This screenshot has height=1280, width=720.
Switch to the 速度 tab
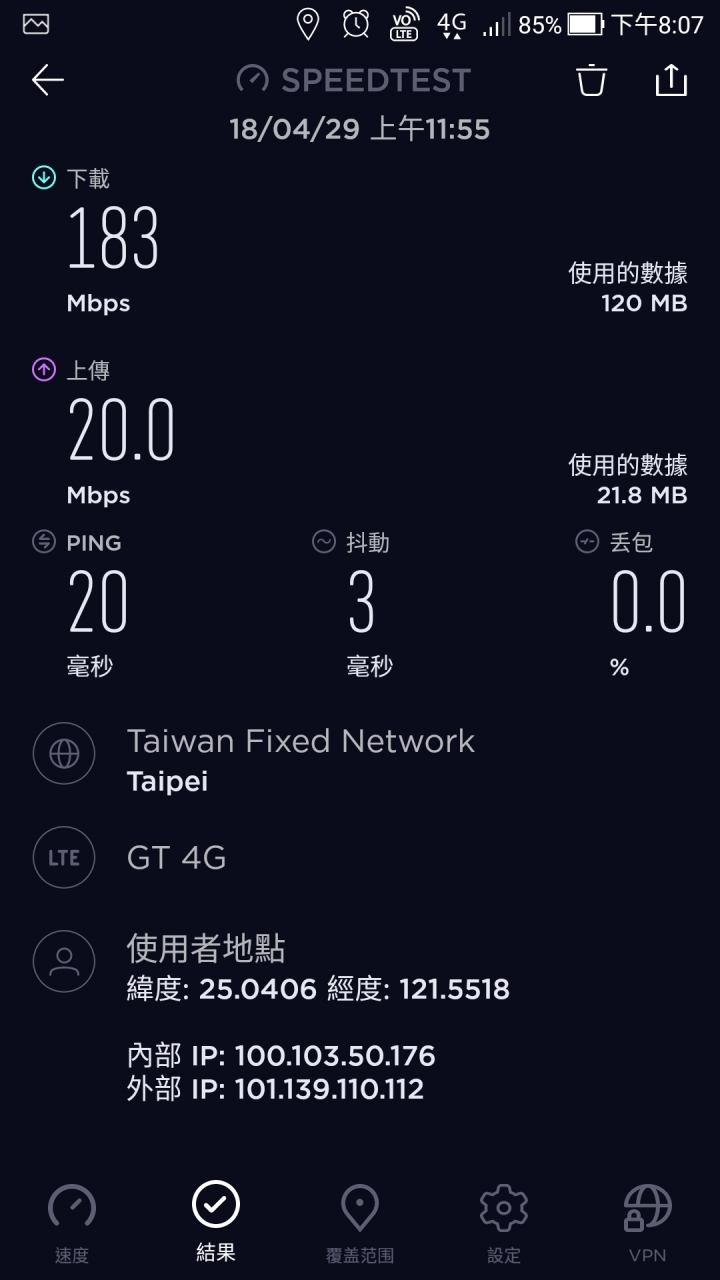pos(72,1223)
